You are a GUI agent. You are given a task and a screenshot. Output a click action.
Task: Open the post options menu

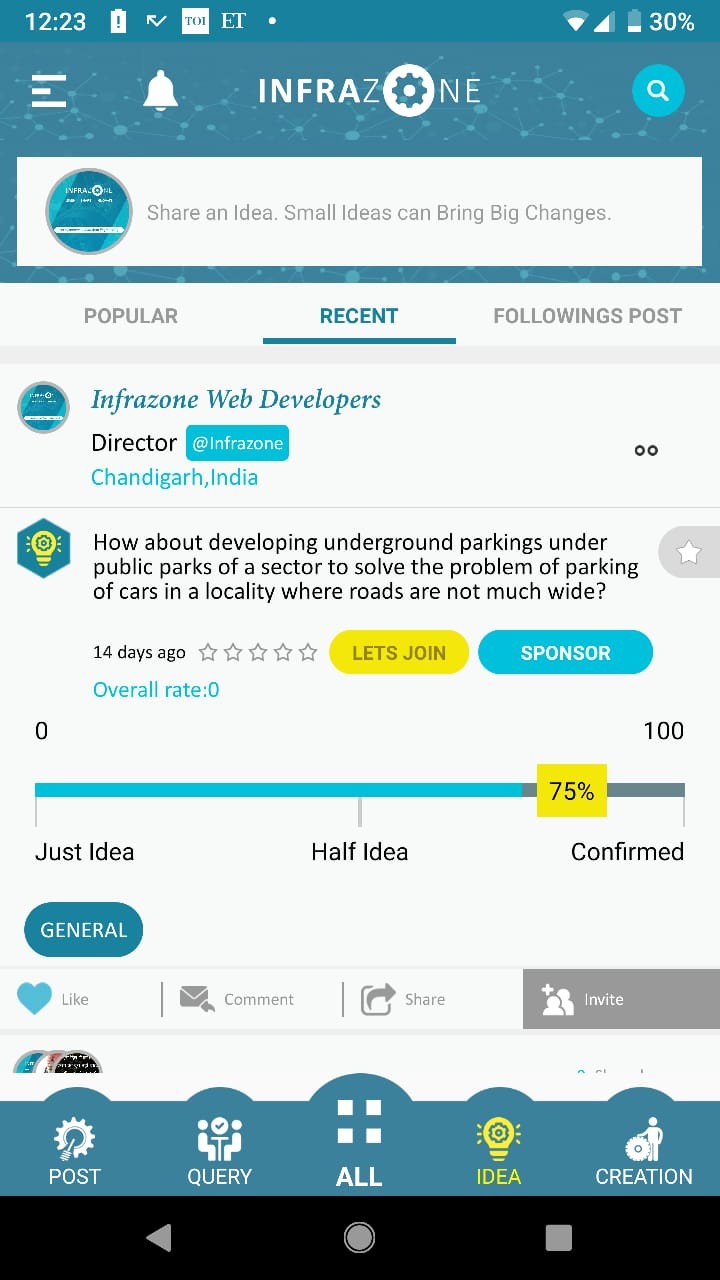646,450
